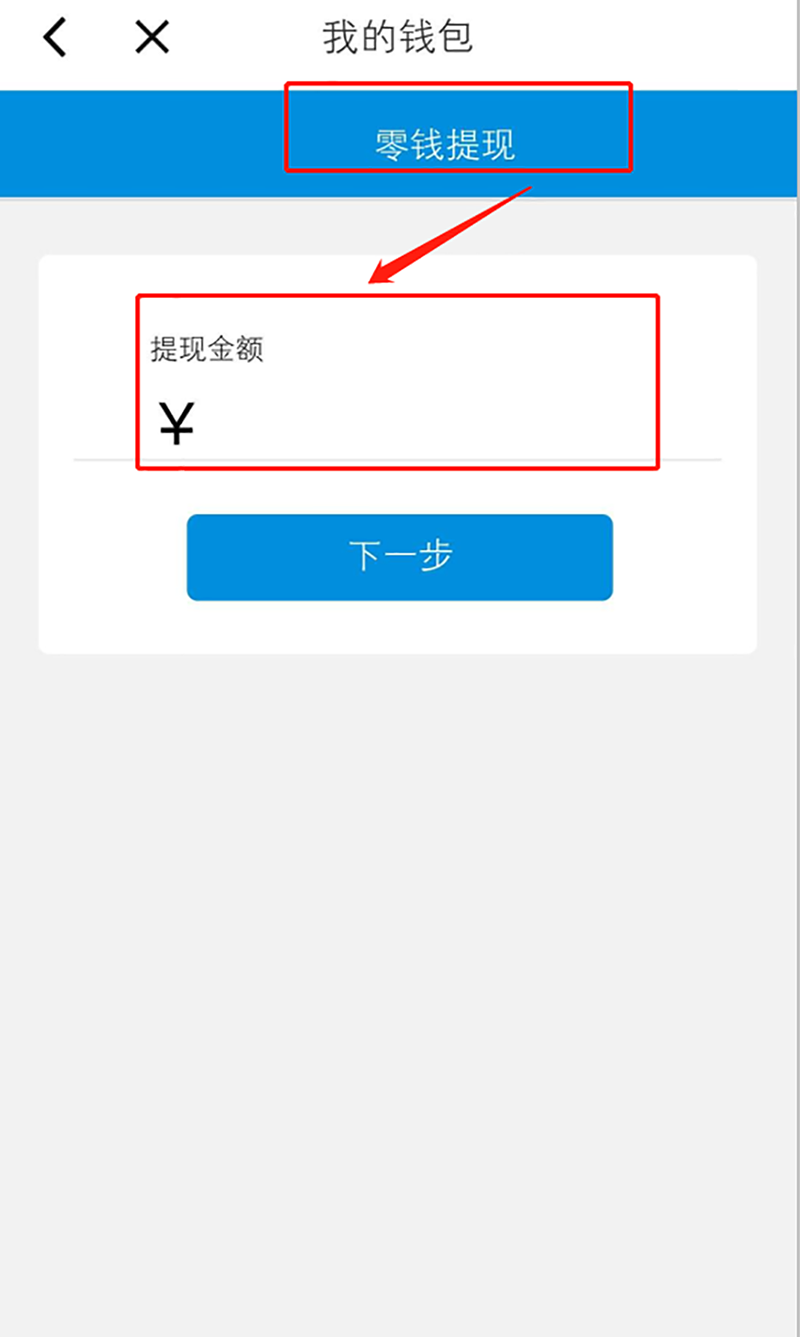Click the red highlighted amount rectangle
Image resolution: width=800 pixels, height=1337 pixels.
click(x=397, y=380)
